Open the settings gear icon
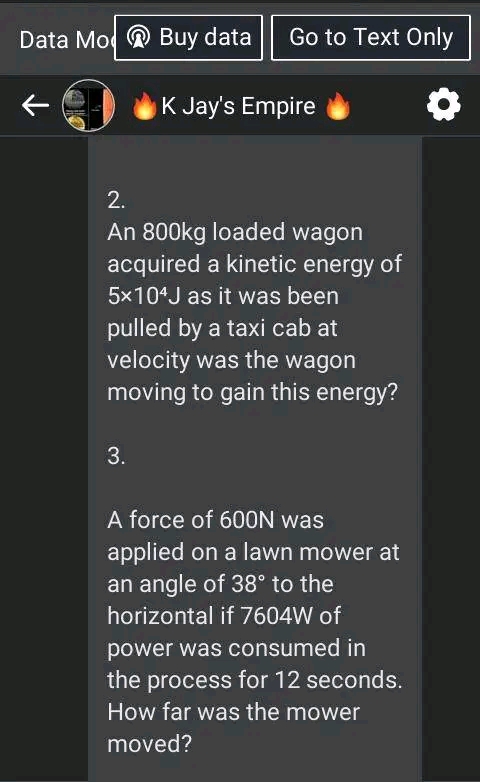This screenshot has height=782, width=480. click(x=444, y=105)
